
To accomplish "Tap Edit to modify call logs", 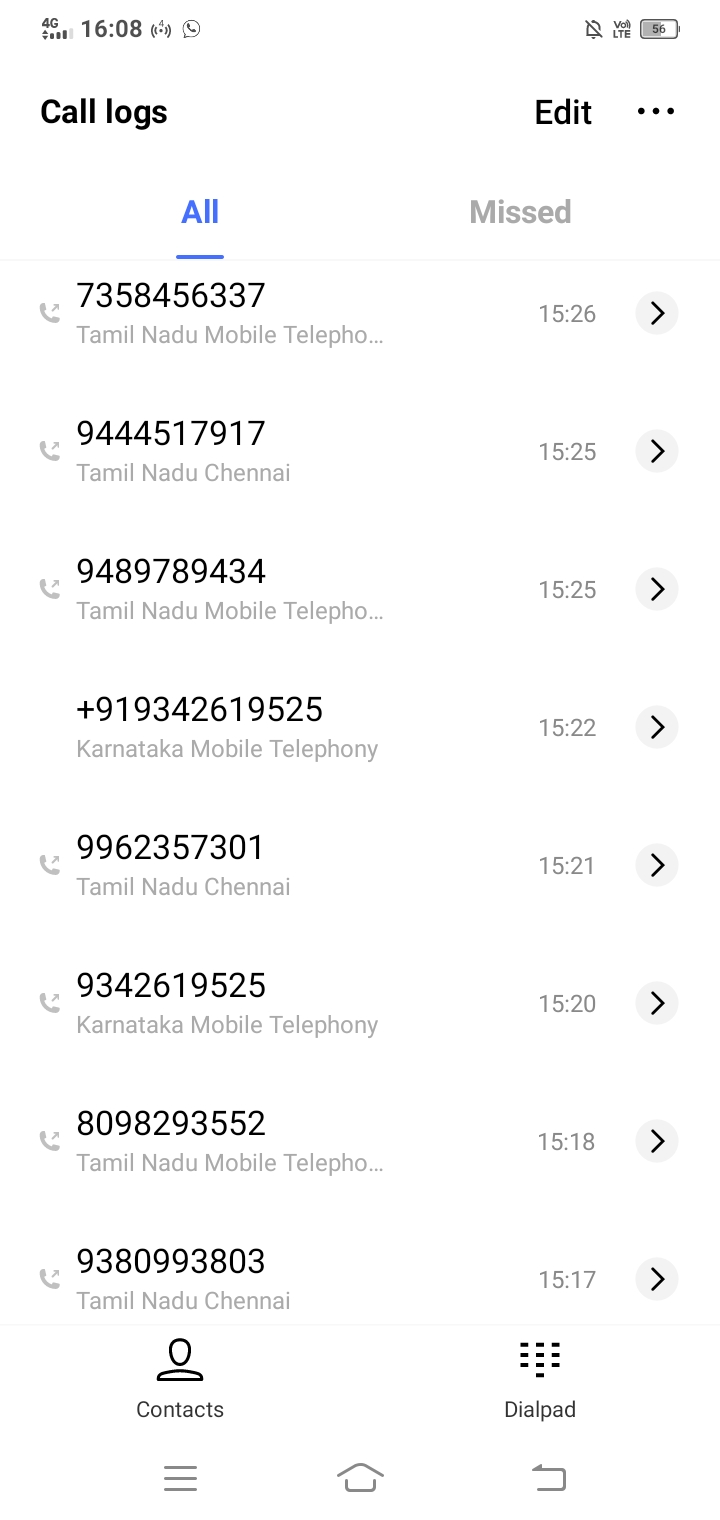I will coord(563,112).
